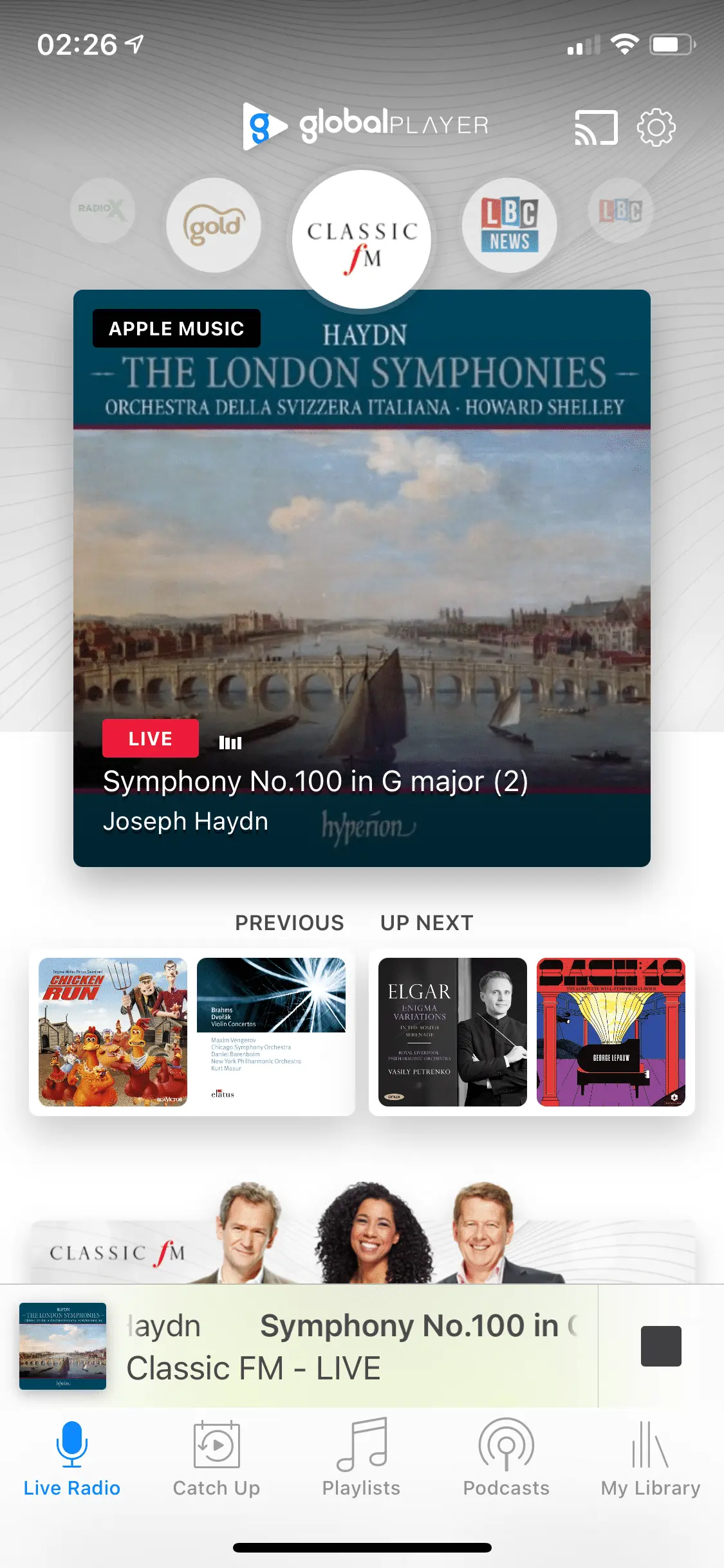Select the LBC News station

click(x=509, y=225)
